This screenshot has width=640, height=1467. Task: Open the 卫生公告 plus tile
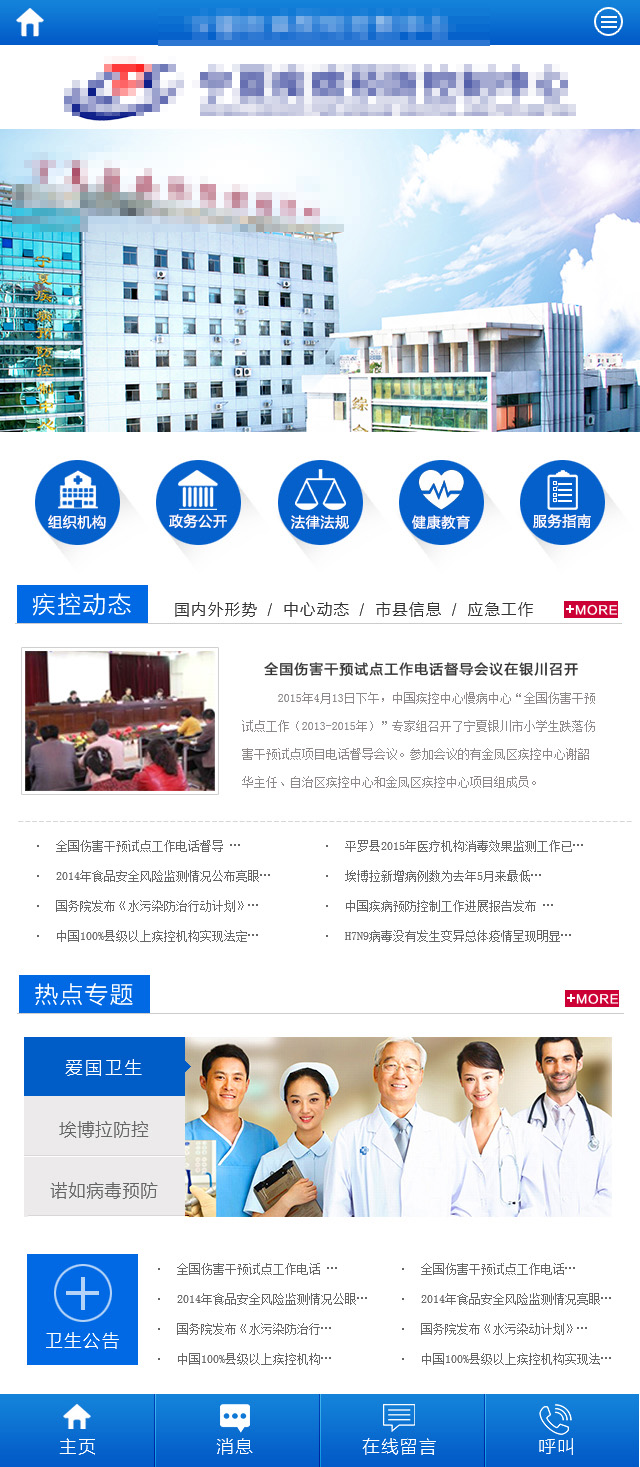coord(82,1309)
